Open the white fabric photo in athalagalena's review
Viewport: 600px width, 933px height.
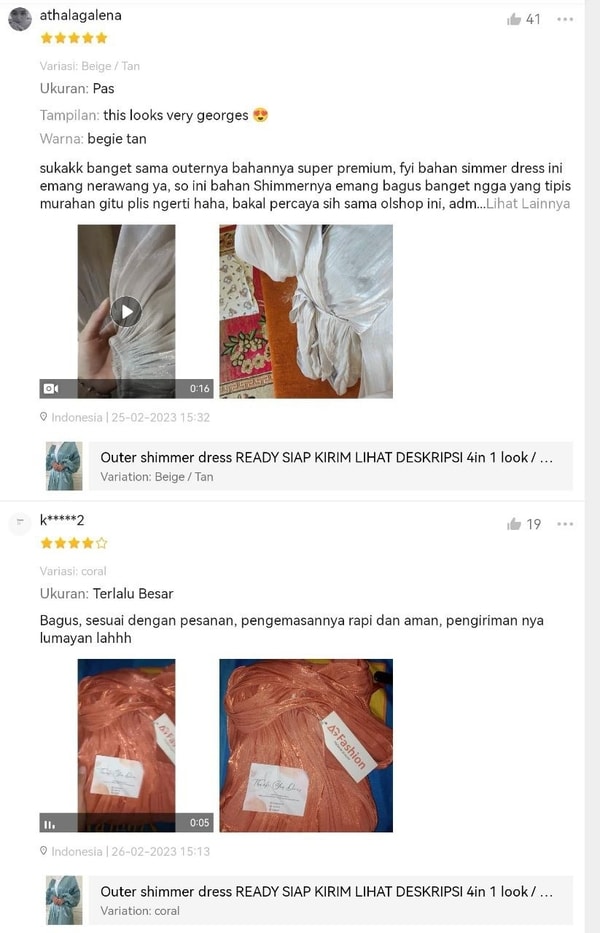pyautogui.click(x=306, y=311)
